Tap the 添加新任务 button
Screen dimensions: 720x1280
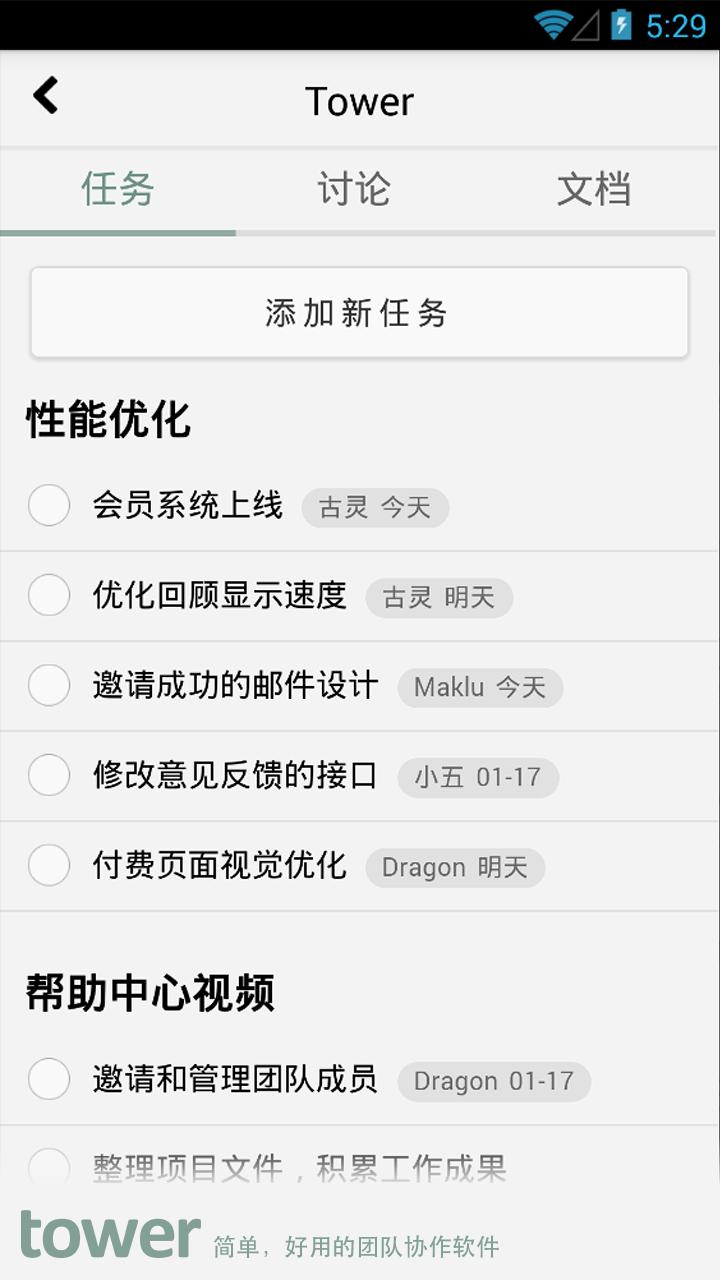(x=359, y=313)
